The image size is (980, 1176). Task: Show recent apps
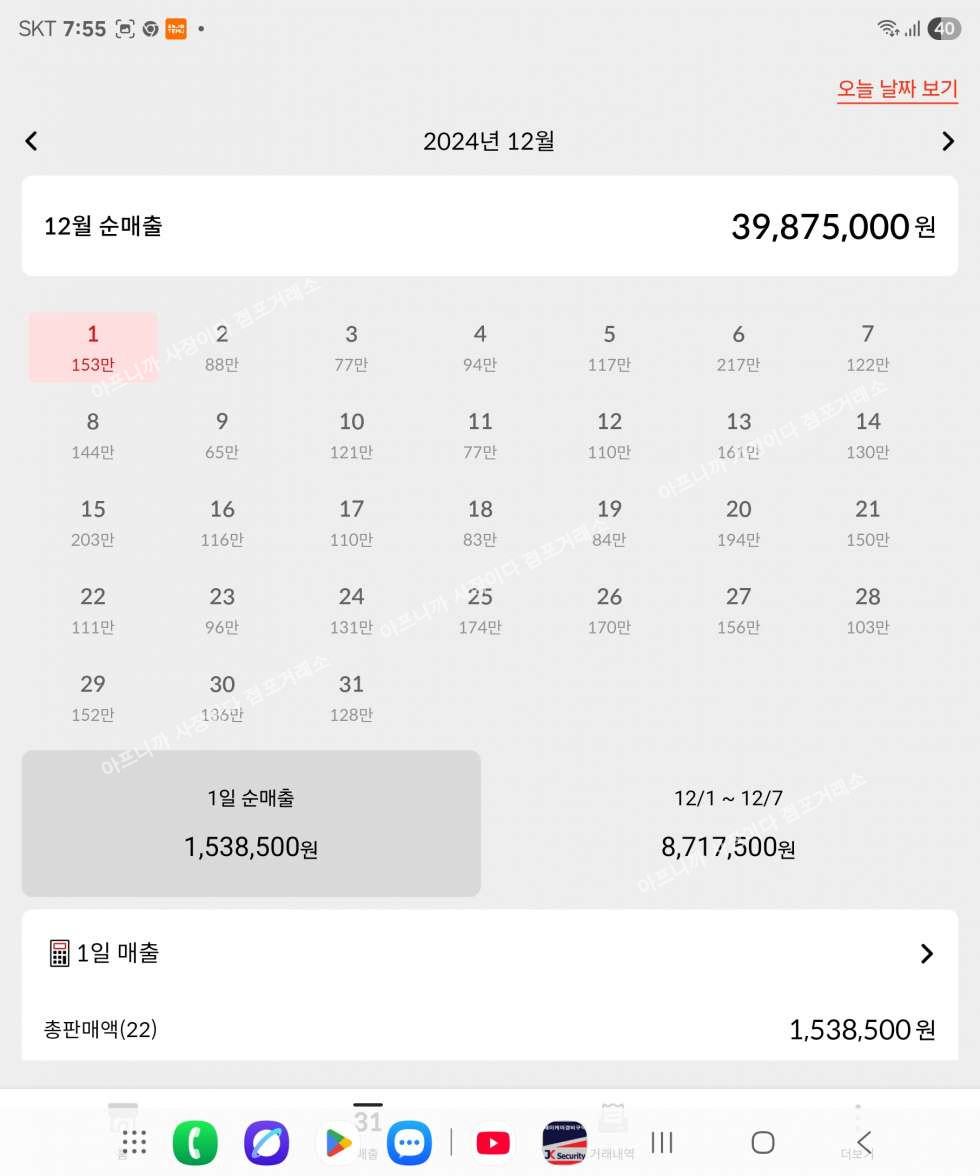coord(662,1142)
